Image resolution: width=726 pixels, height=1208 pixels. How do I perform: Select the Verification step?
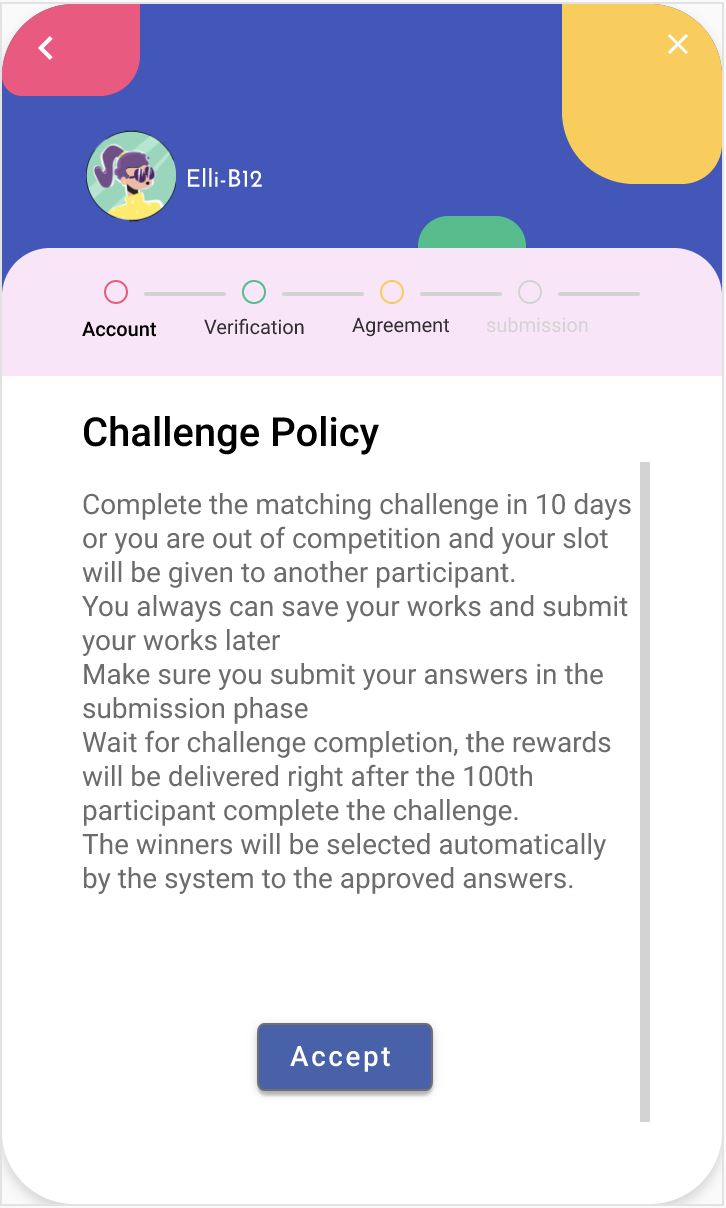pos(254,309)
